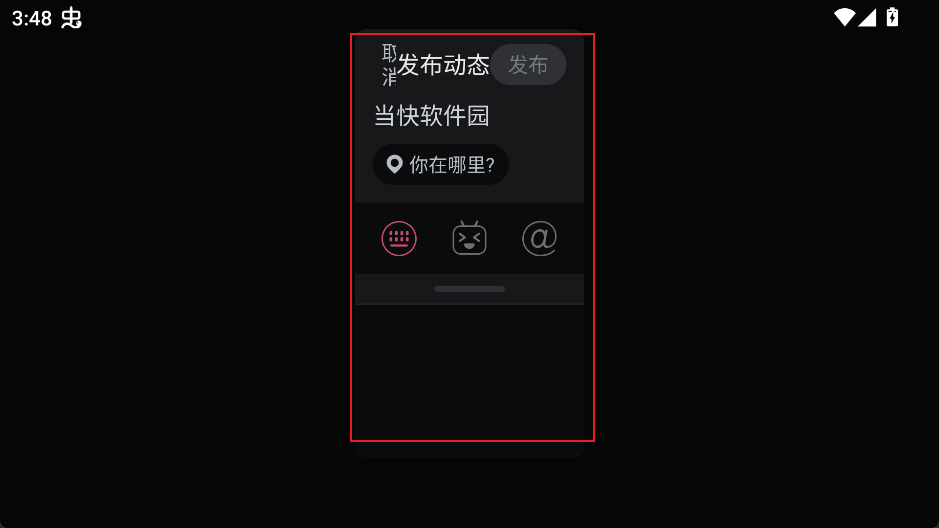Mention someone with the @ icon
939x528 pixels.
(539, 238)
